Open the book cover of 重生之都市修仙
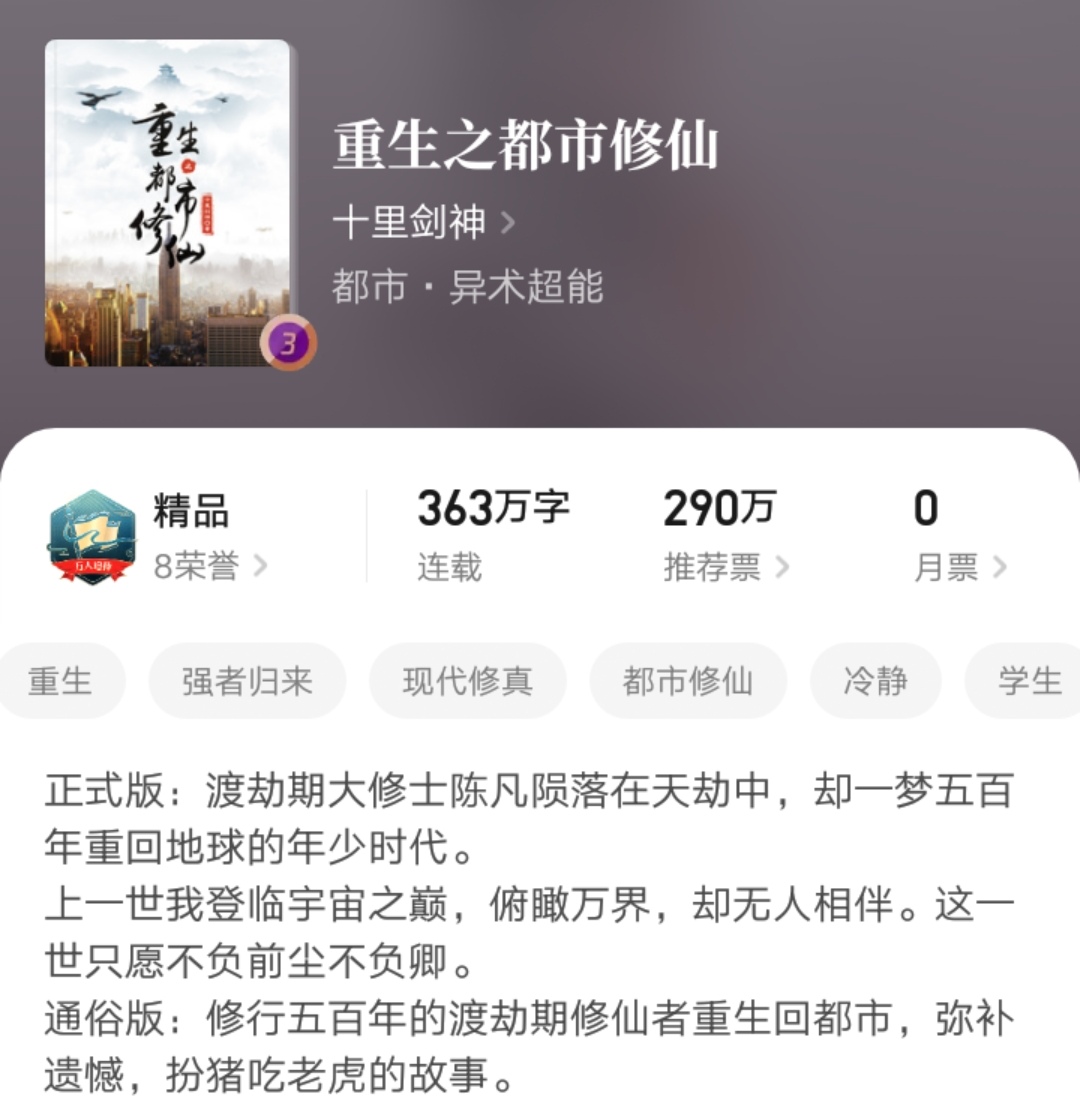1080x1101 pixels. (x=168, y=198)
